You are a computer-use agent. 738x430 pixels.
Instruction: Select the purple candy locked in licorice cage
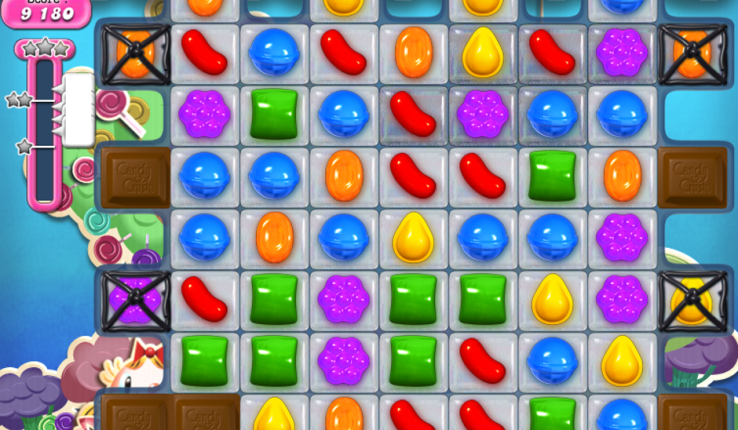tap(135, 298)
